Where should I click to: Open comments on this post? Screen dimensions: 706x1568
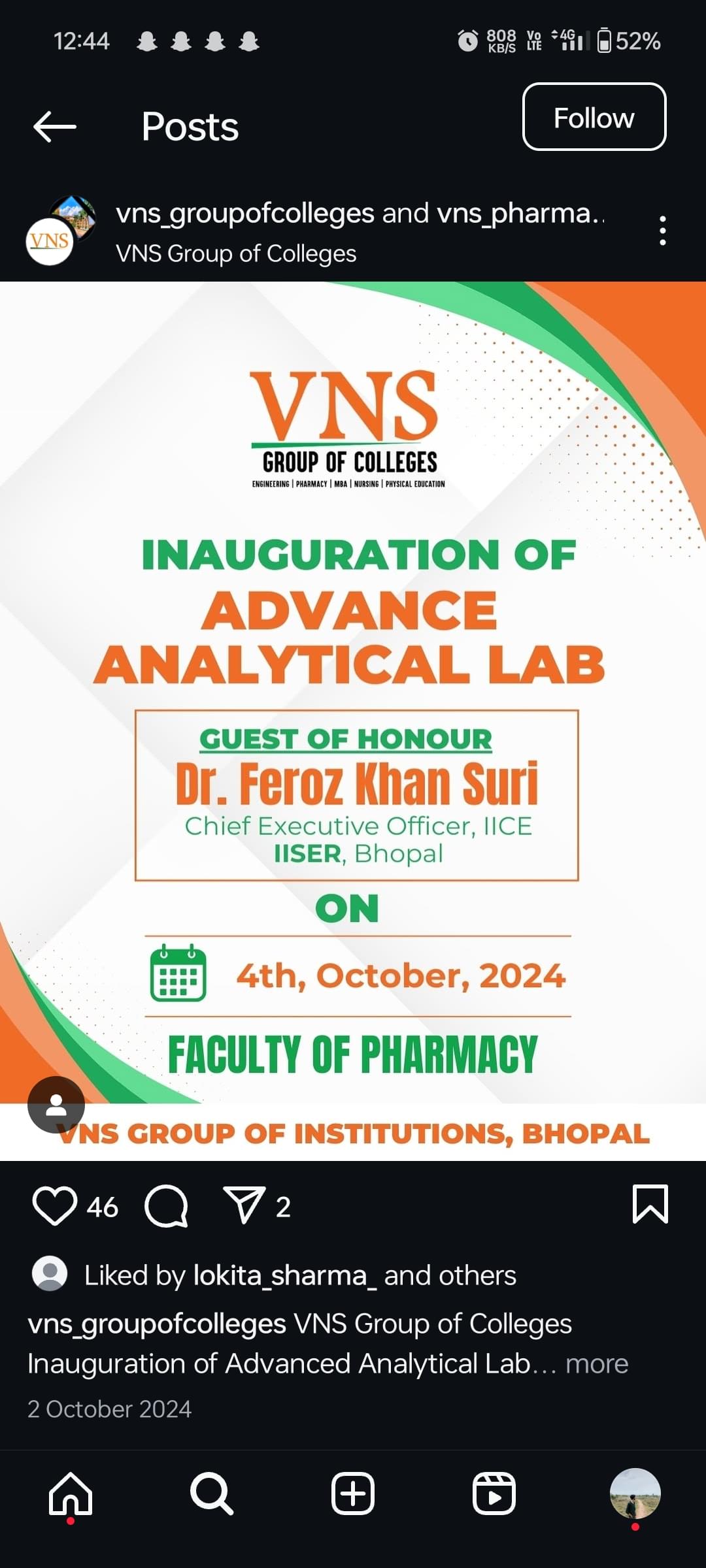click(x=166, y=1206)
